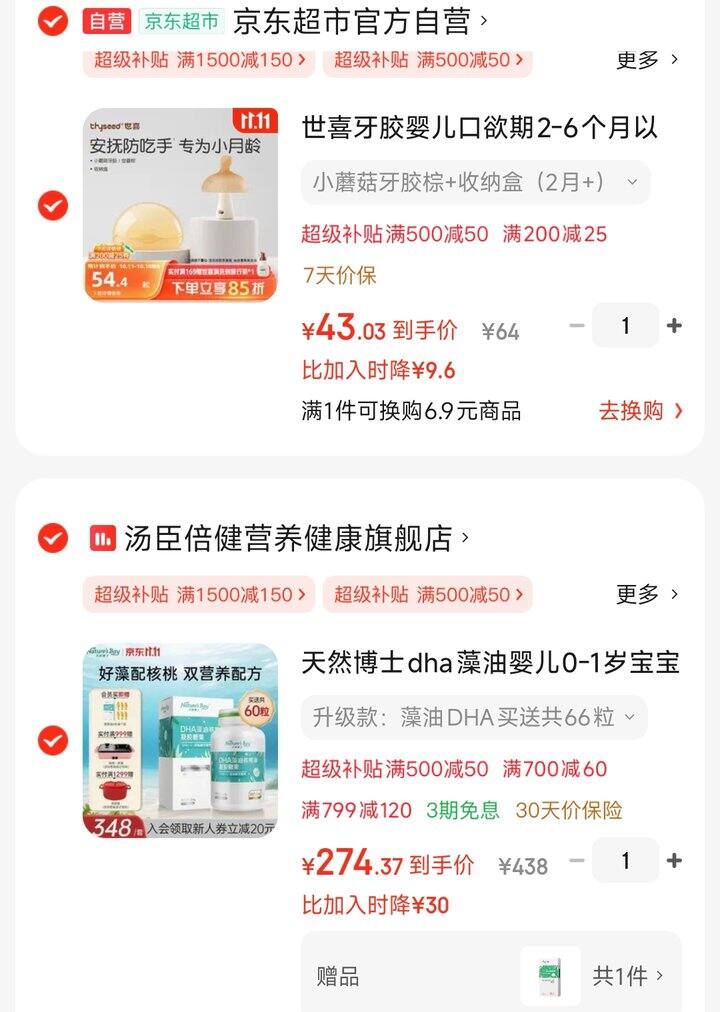Show 更多 promotions for 汤臣倍健 store
Screen dimensions: 720x1012
[x=647, y=594]
